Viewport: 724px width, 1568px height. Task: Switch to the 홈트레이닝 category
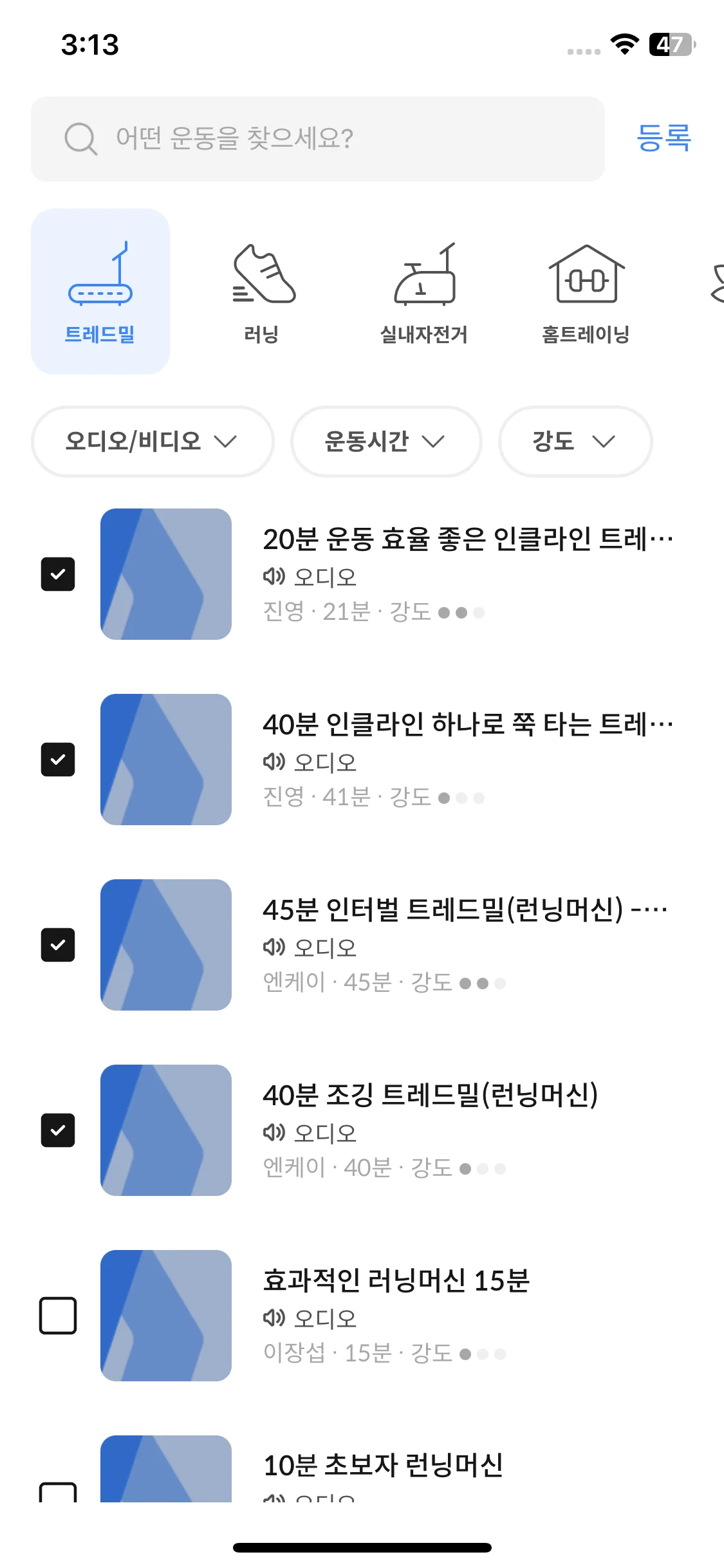586,292
